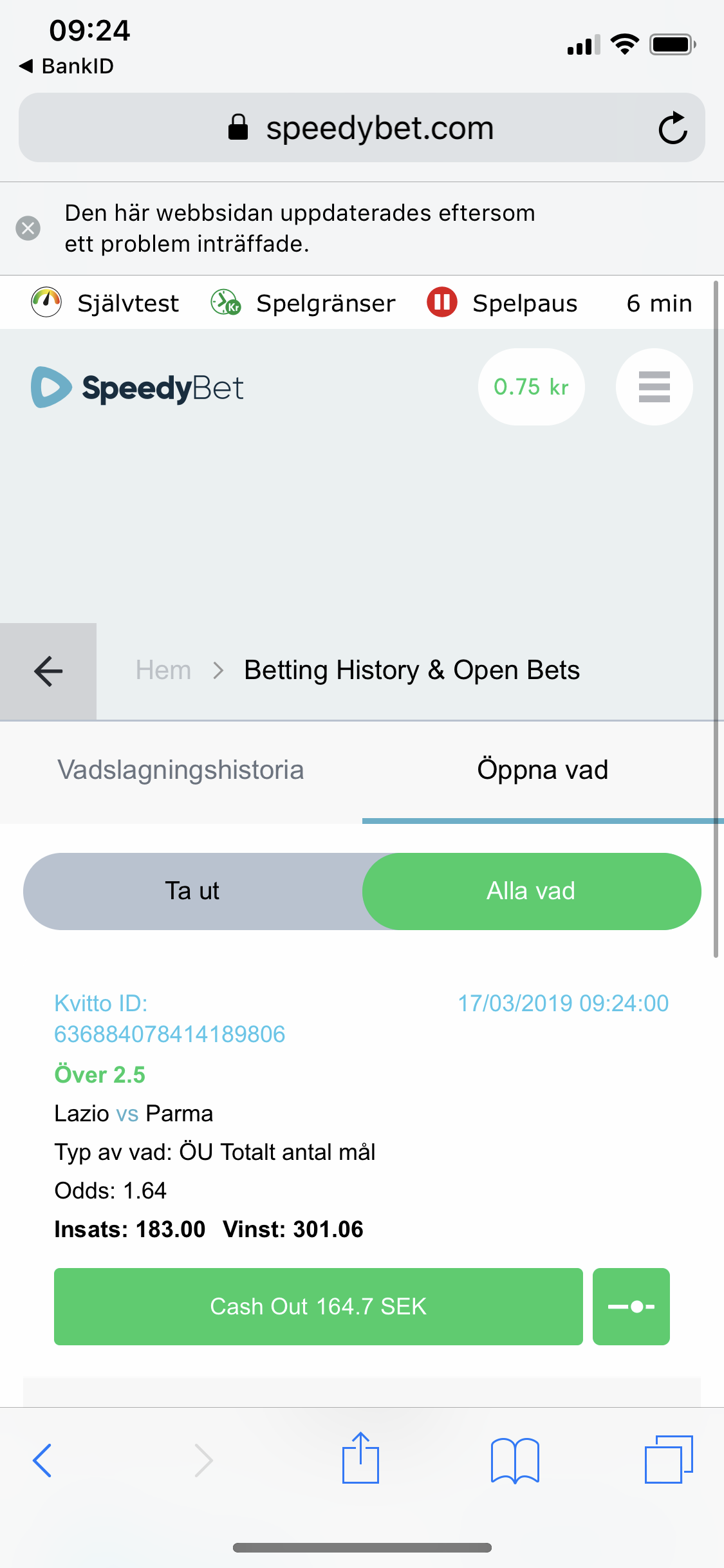
Task: Show Alla vad bets
Action: [532, 891]
